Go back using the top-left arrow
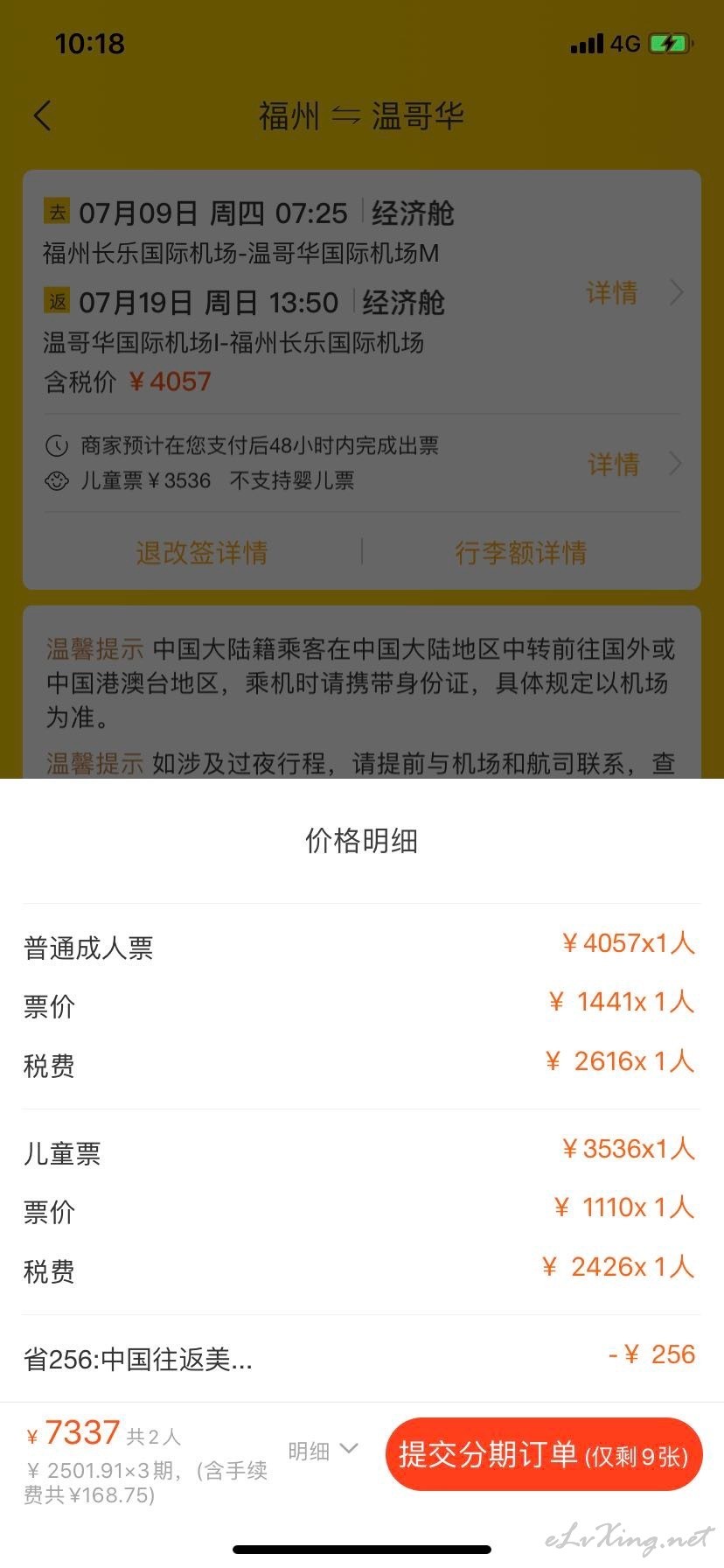 pyautogui.click(x=42, y=115)
